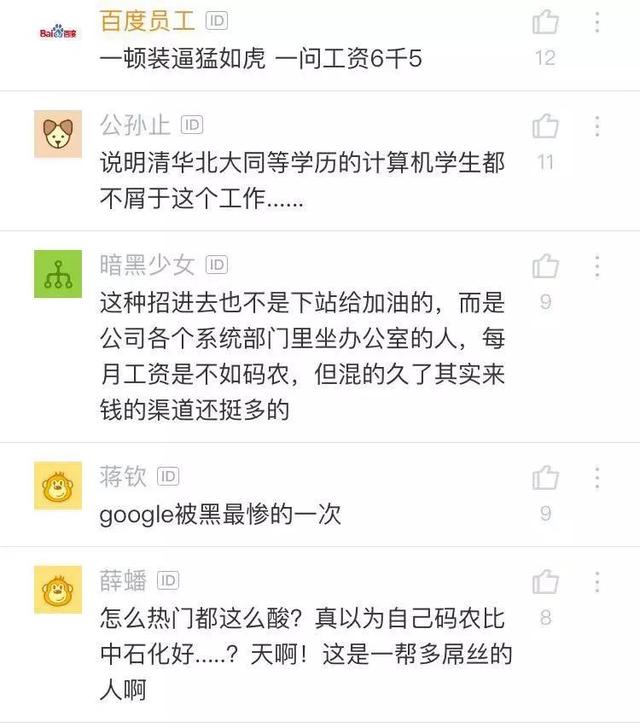View the profile of 百度员工 via avatar
Viewport: 640px width, 728px height.
tap(58, 33)
